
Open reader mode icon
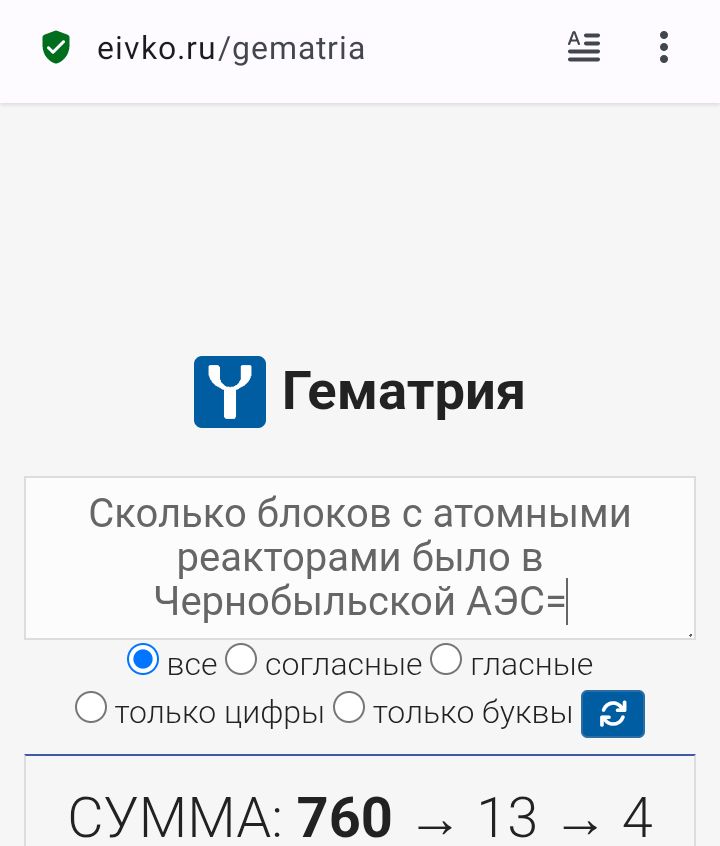coord(584,47)
